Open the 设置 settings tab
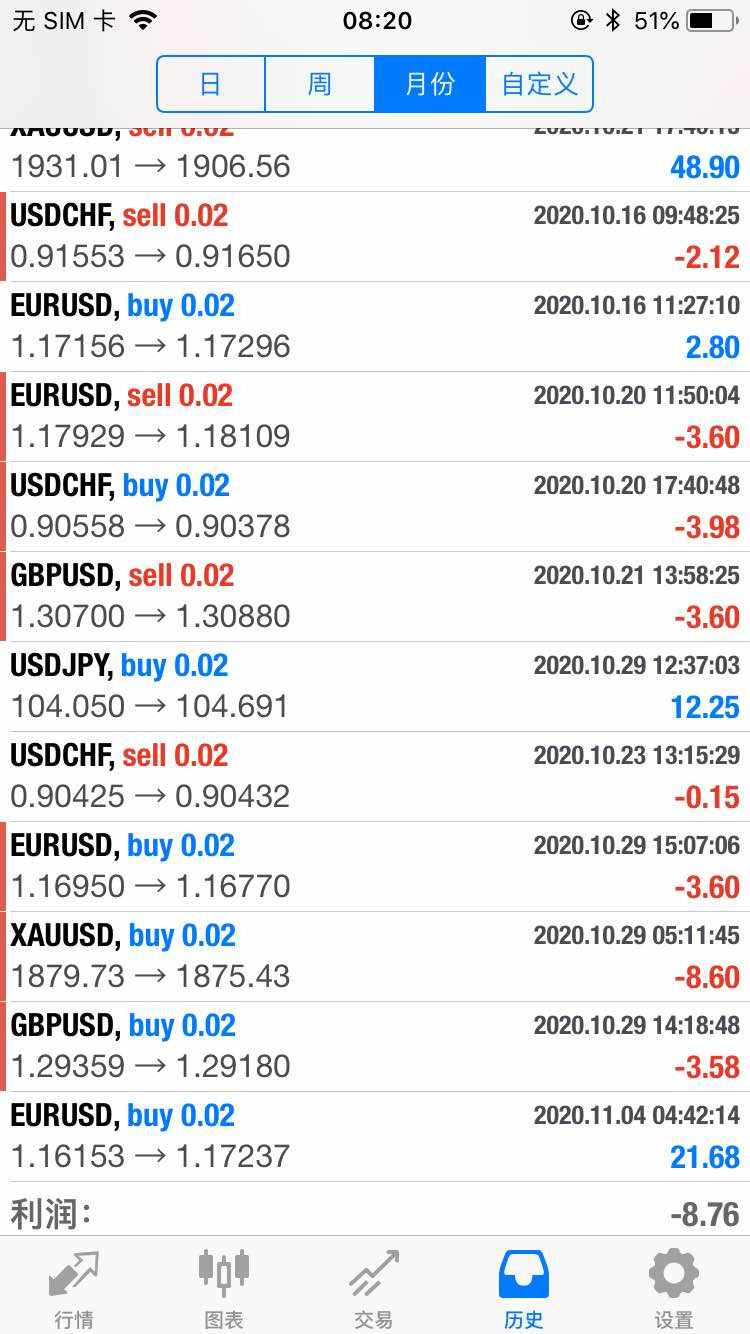The width and height of the screenshot is (750, 1334). 674,1288
